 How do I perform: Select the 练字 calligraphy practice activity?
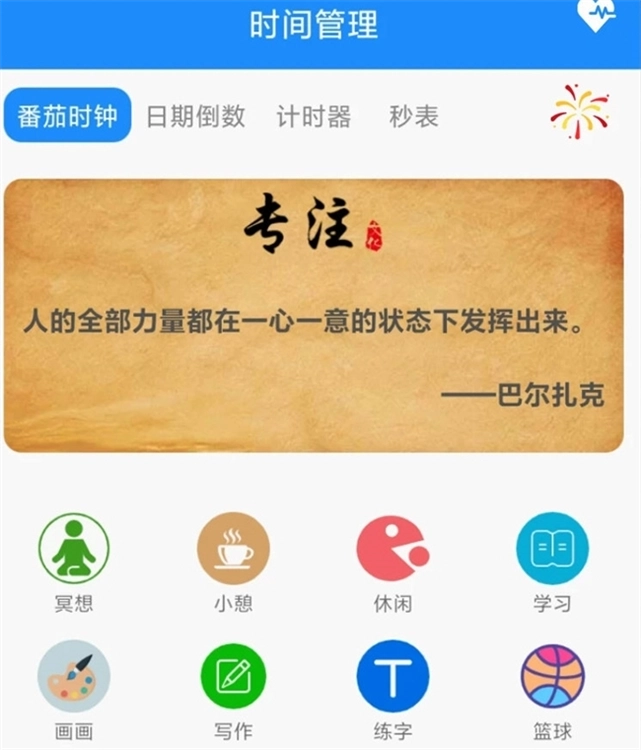(x=392, y=677)
